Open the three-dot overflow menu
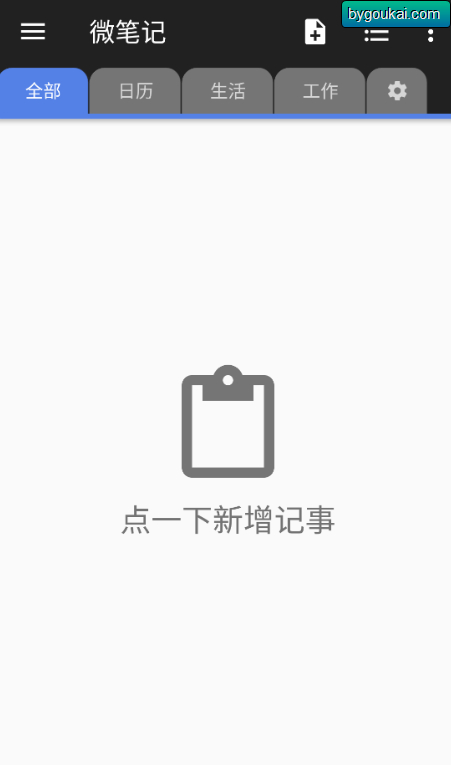 (430, 35)
